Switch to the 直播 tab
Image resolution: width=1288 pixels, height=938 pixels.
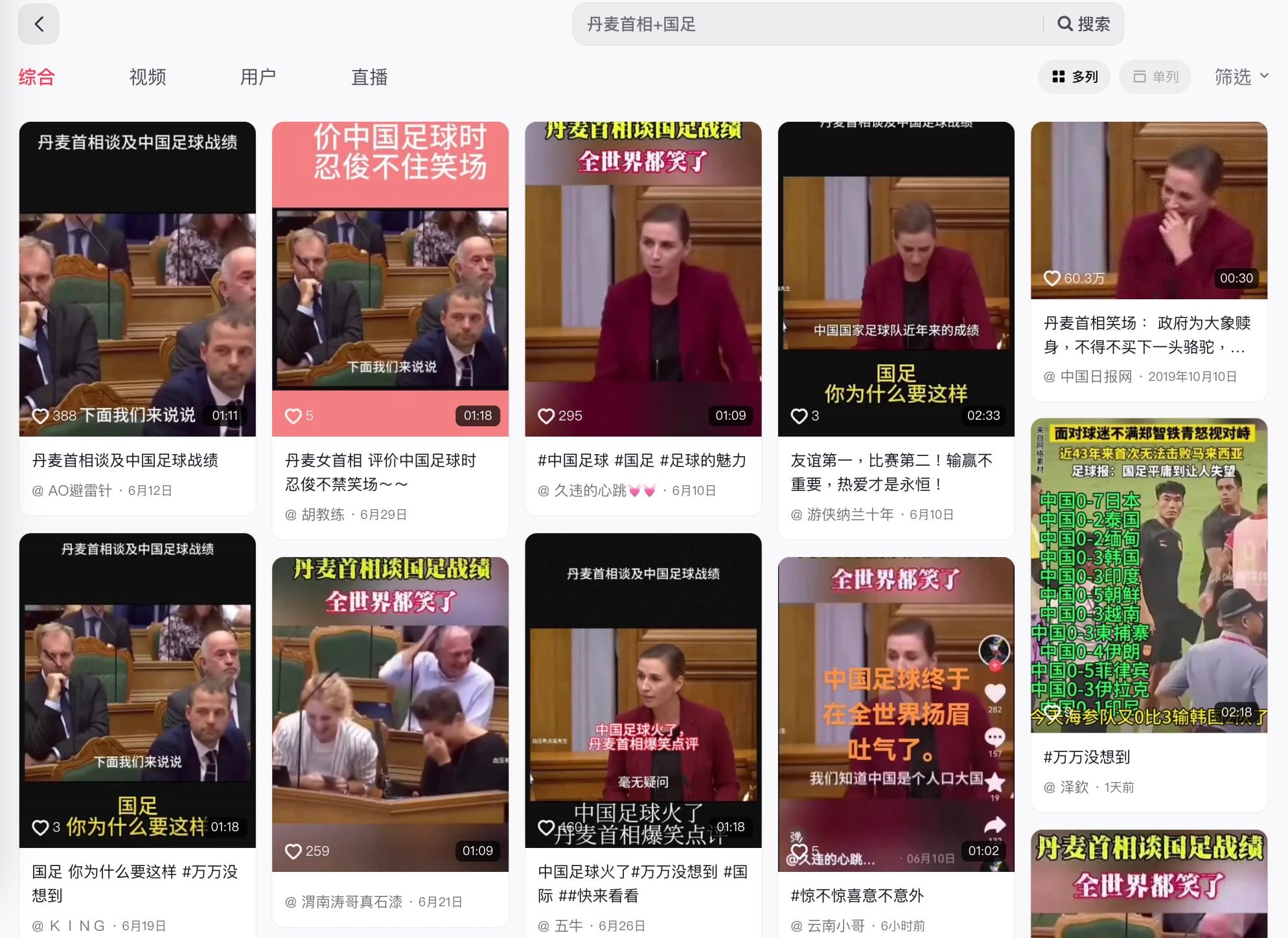click(x=369, y=77)
